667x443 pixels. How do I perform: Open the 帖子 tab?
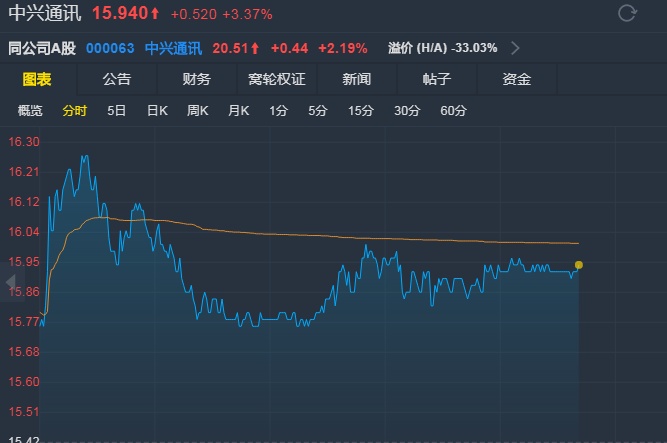437,79
